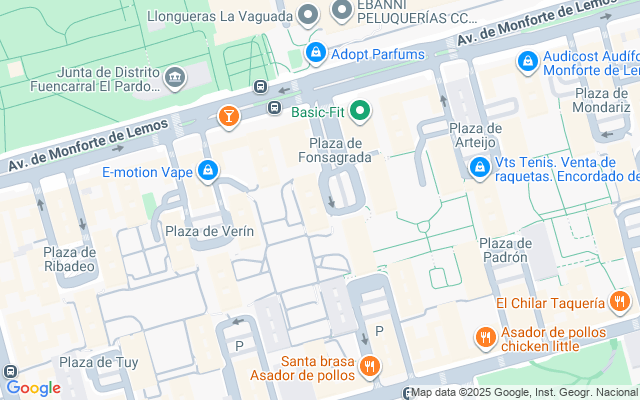Tap the Audicost Audífonos shop pin
The image size is (640, 400).
[528, 62]
